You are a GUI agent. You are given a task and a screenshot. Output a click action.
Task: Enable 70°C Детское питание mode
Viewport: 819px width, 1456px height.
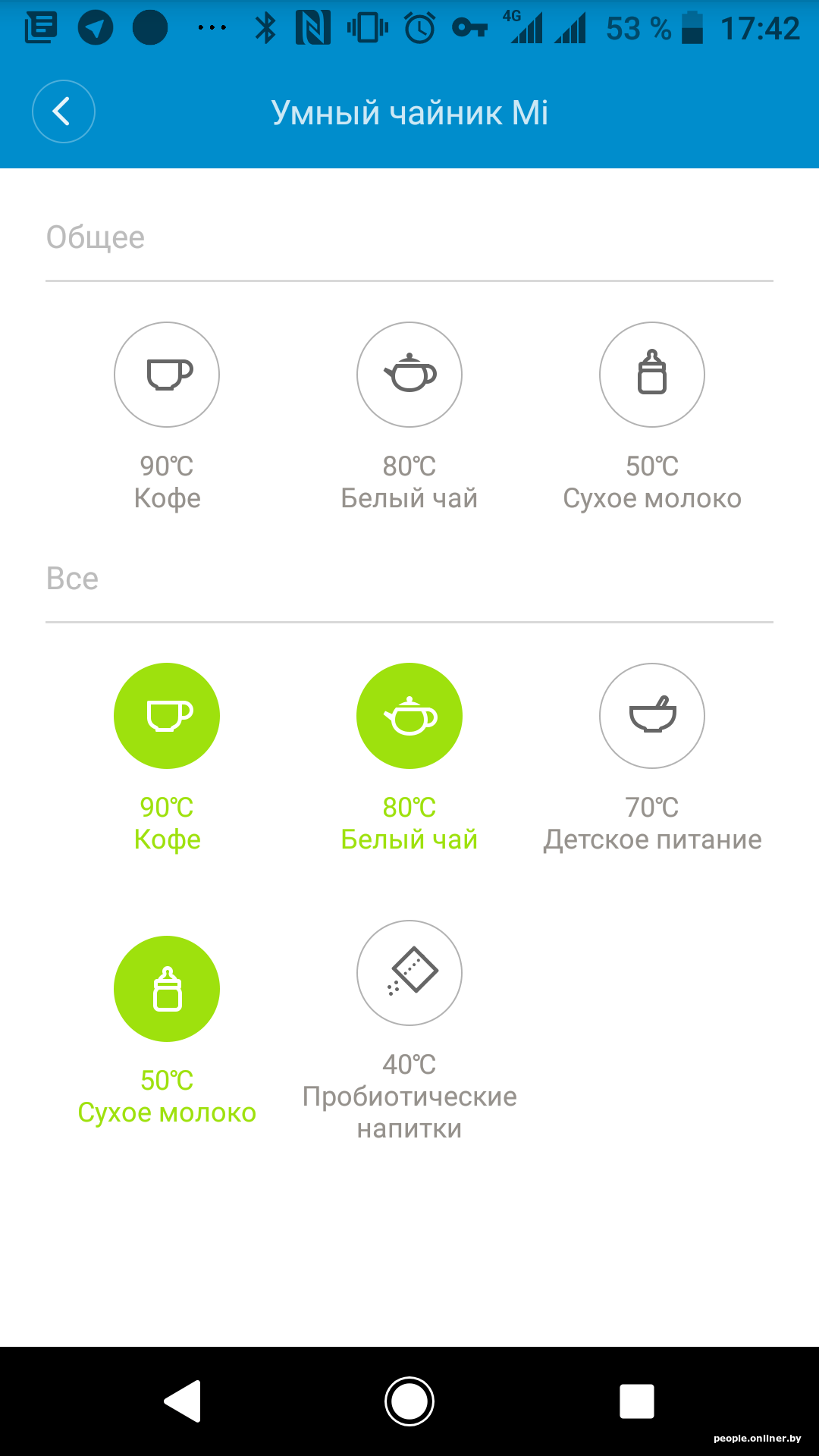(x=652, y=716)
